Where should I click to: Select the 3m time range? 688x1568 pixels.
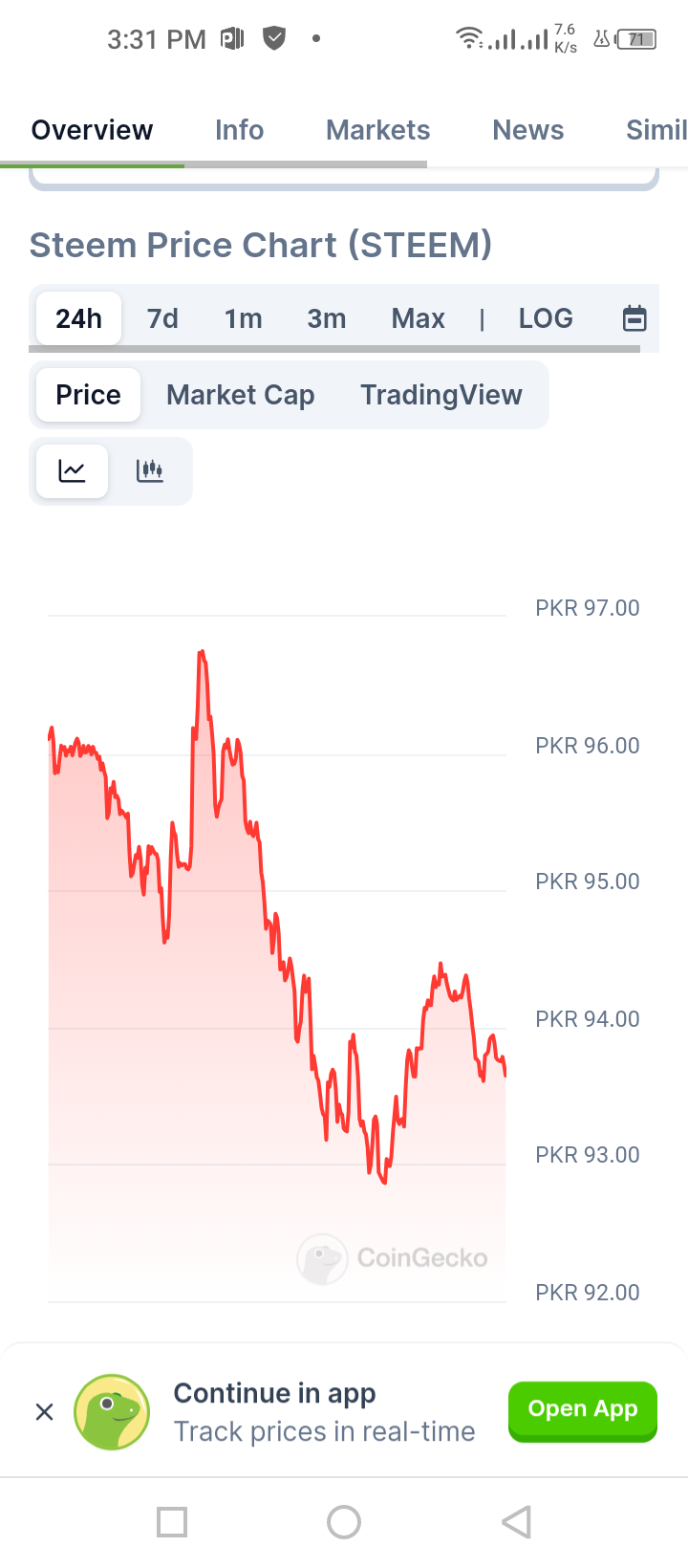coord(326,318)
